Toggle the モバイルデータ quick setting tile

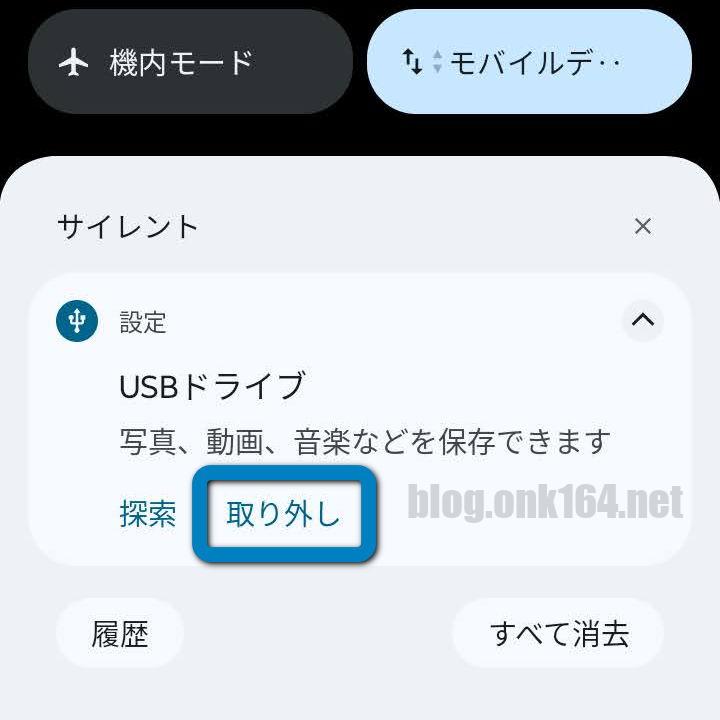(x=529, y=63)
